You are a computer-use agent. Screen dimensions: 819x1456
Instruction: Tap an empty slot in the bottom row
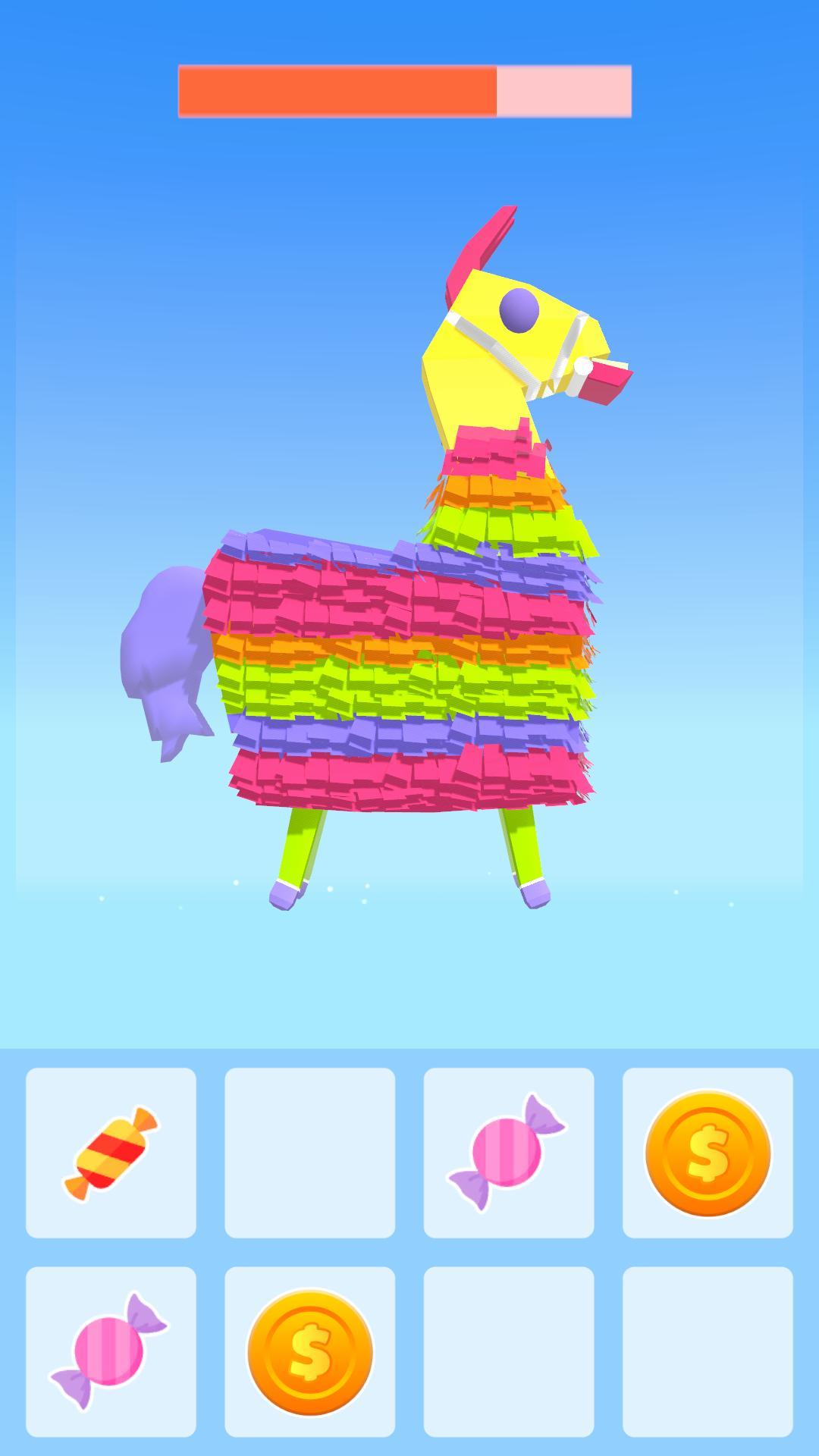click(508, 1350)
